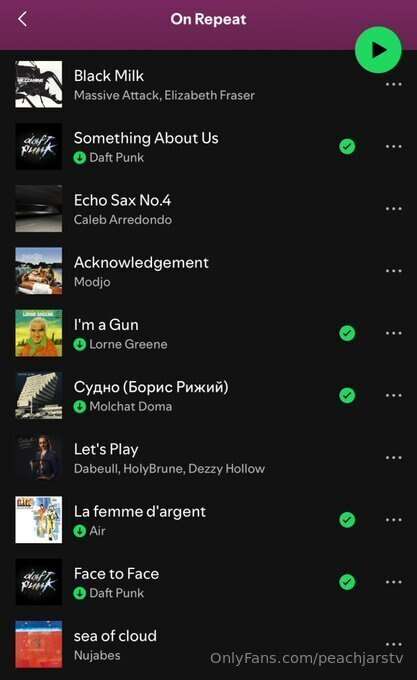
Task: Tap the saved checkmark on I'm a Gun
Action: click(x=347, y=333)
